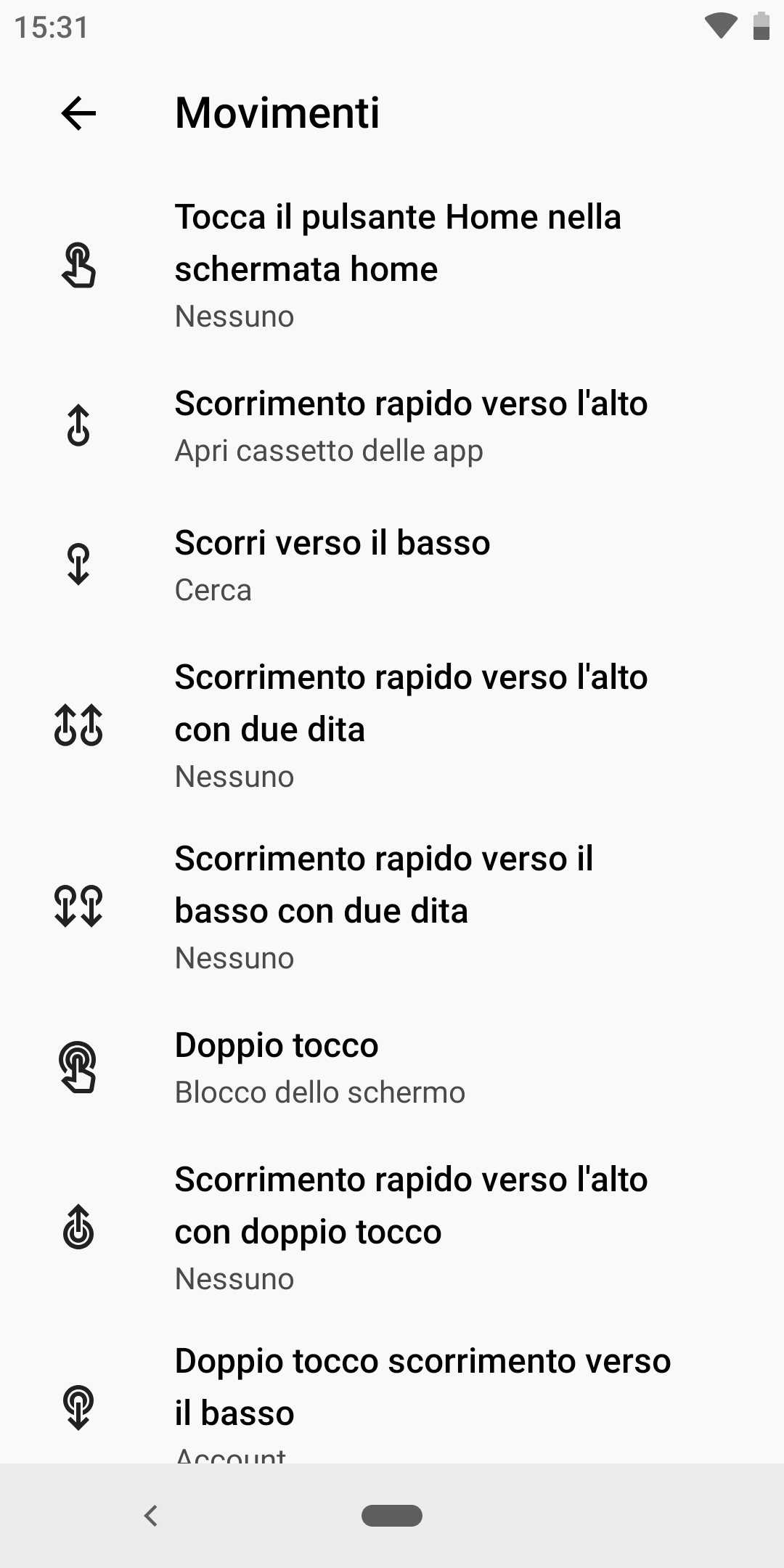Go back from Movimenti screen

(78, 113)
